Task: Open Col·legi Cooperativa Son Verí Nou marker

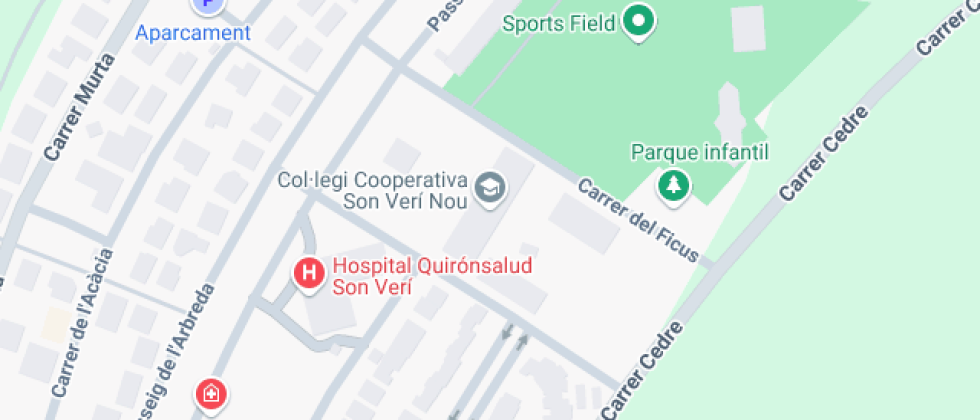Action: 490,188
